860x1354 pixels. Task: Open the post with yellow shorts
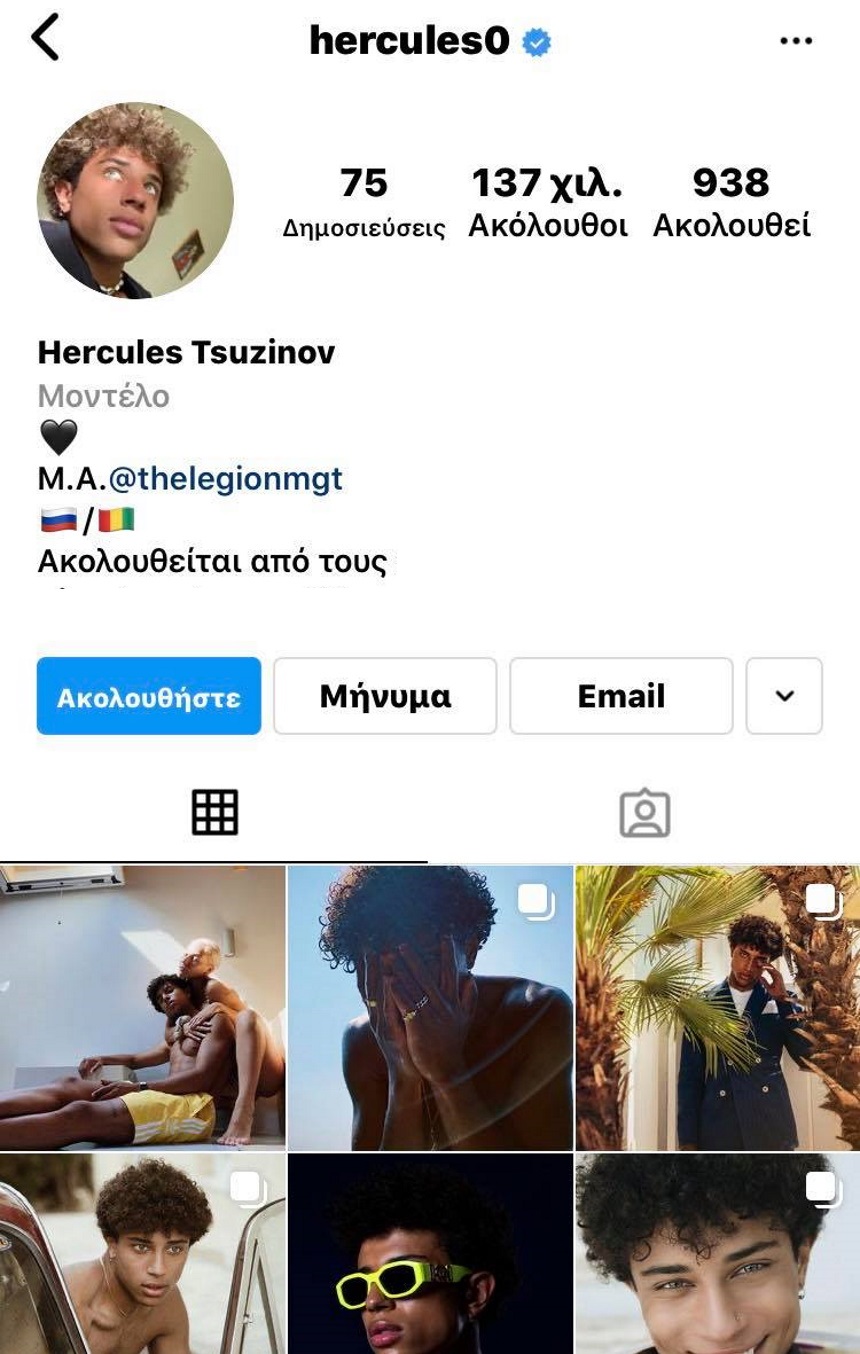click(142, 1008)
